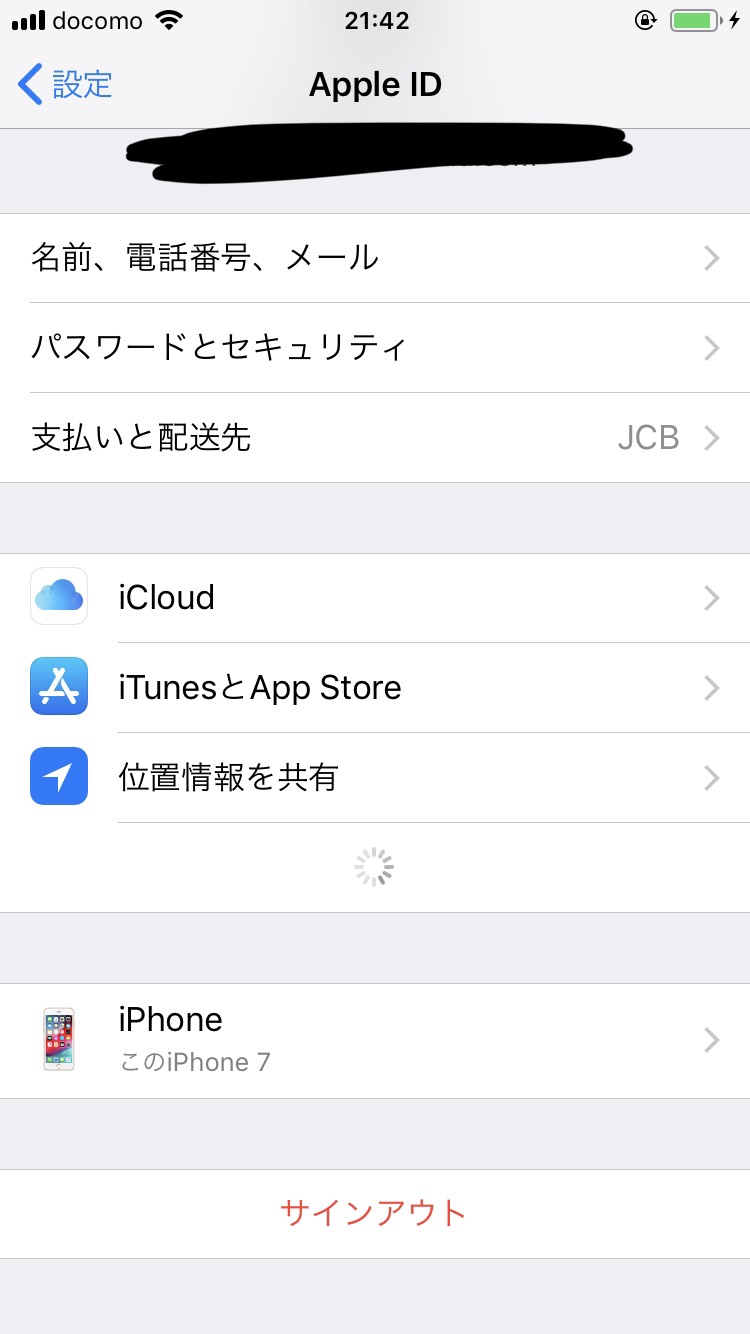Open 位置情報を共有
The height and width of the screenshot is (1334, 750).
[375, 778]
